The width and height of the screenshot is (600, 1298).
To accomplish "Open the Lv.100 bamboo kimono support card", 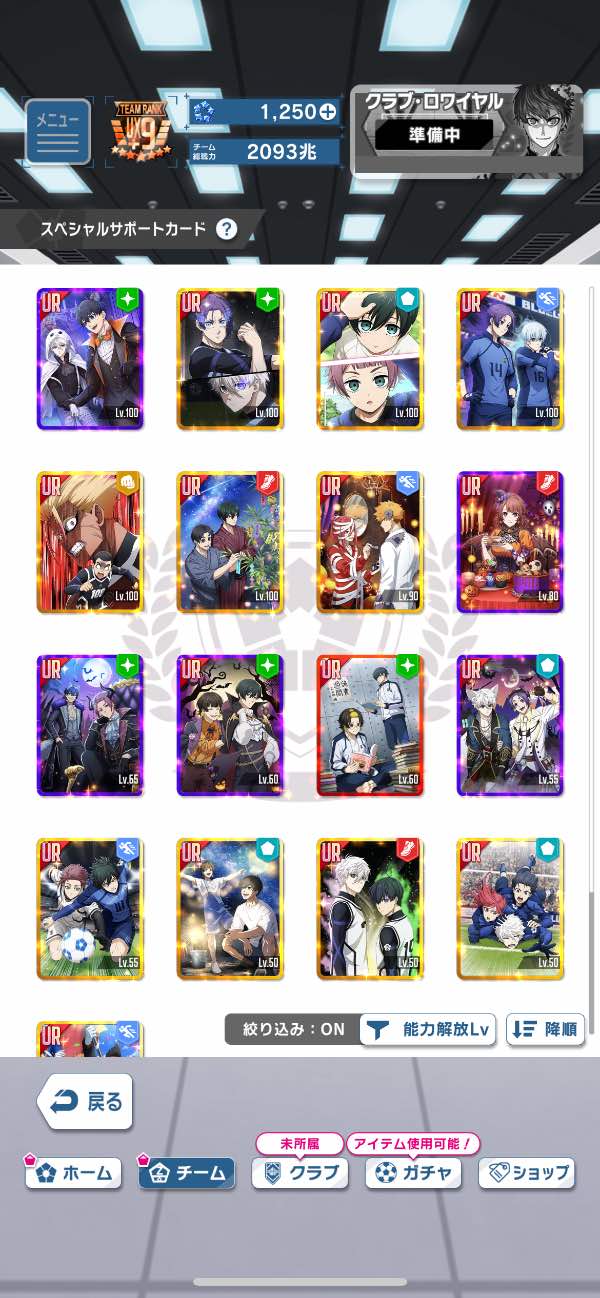I will point(230,542).
